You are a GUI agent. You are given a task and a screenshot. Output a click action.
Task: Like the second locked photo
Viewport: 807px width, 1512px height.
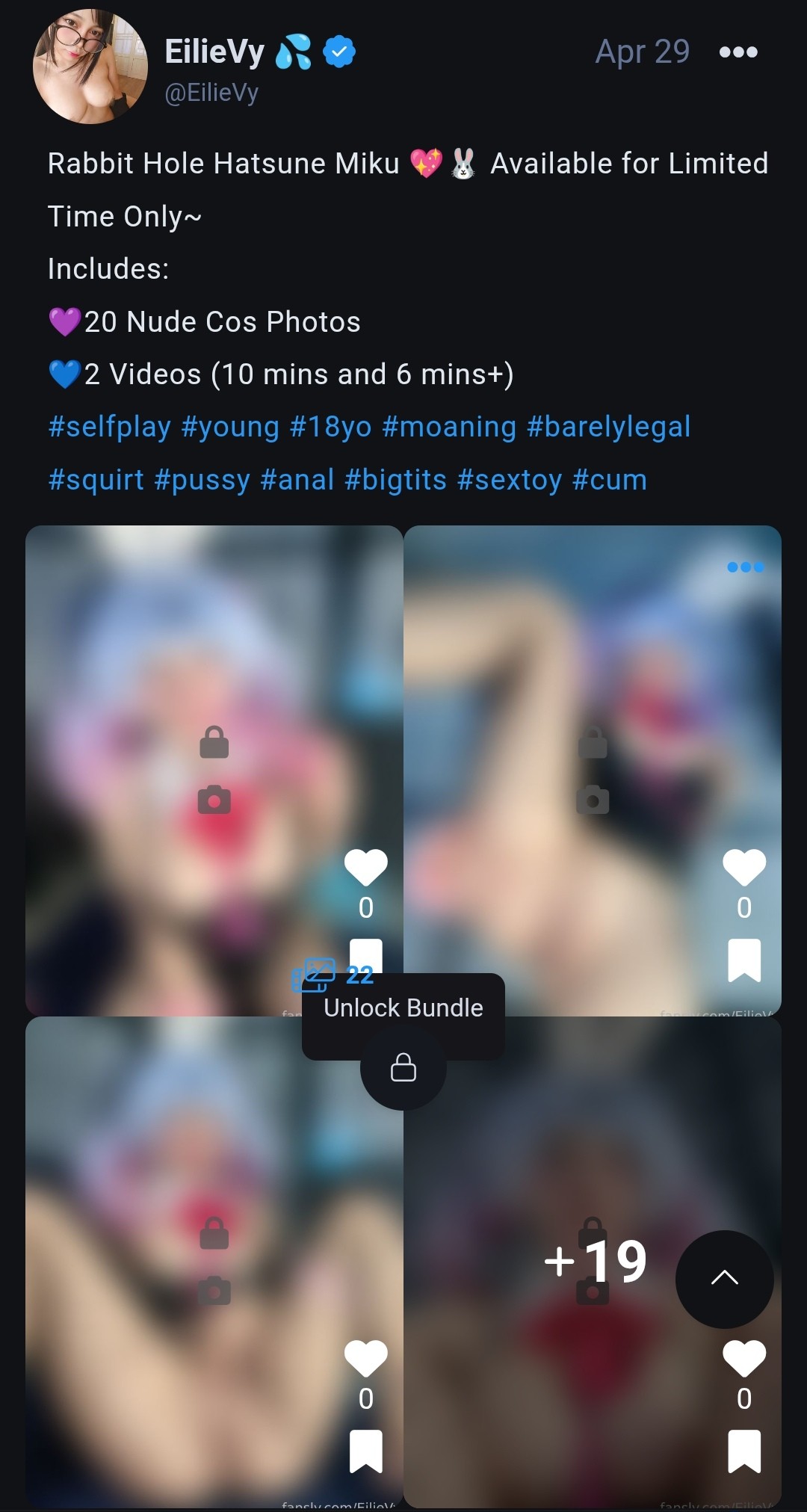743,867
